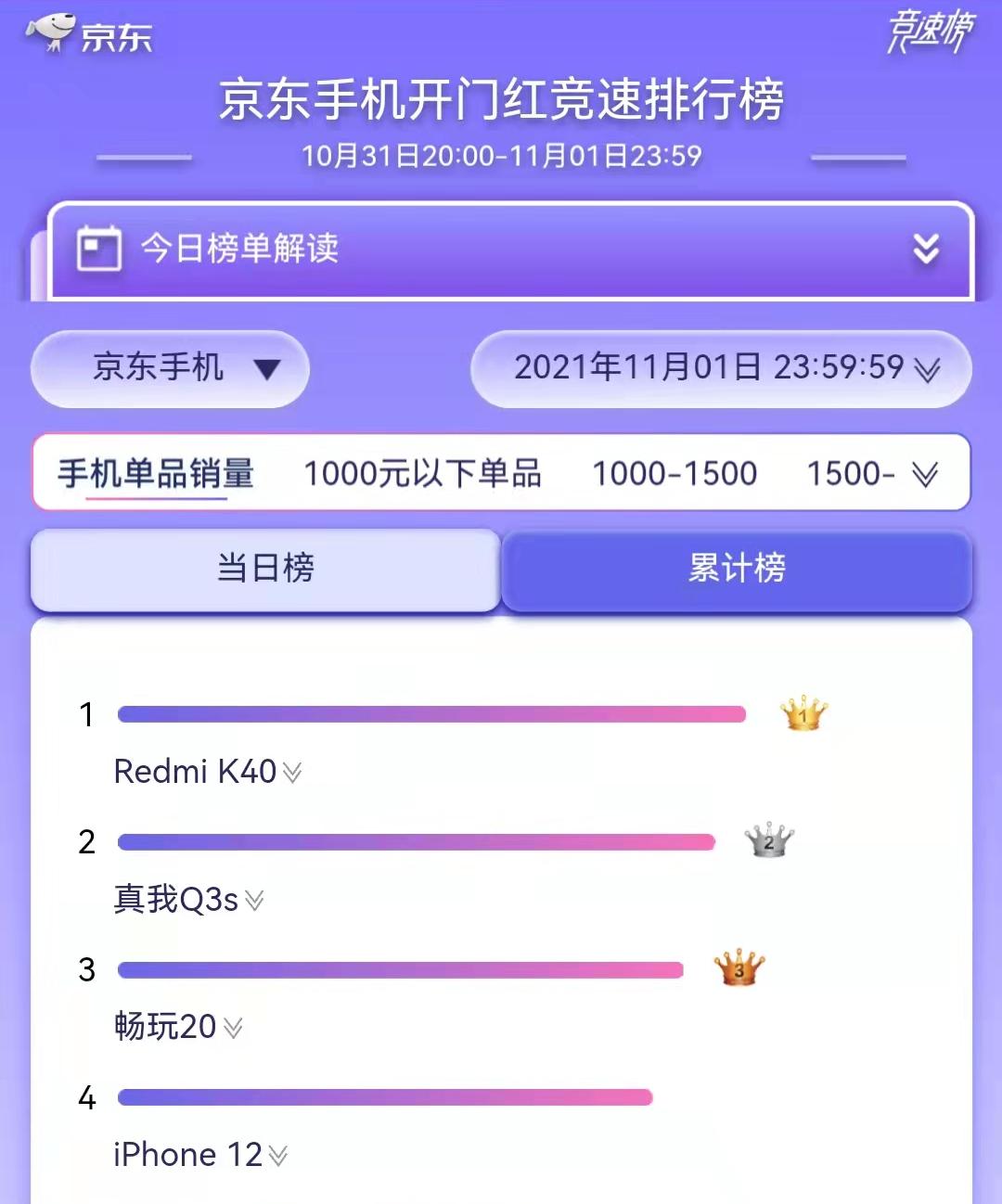Expand details under Redmi K40
This screenshot has height=1204, width=1002.
(295, 773)
